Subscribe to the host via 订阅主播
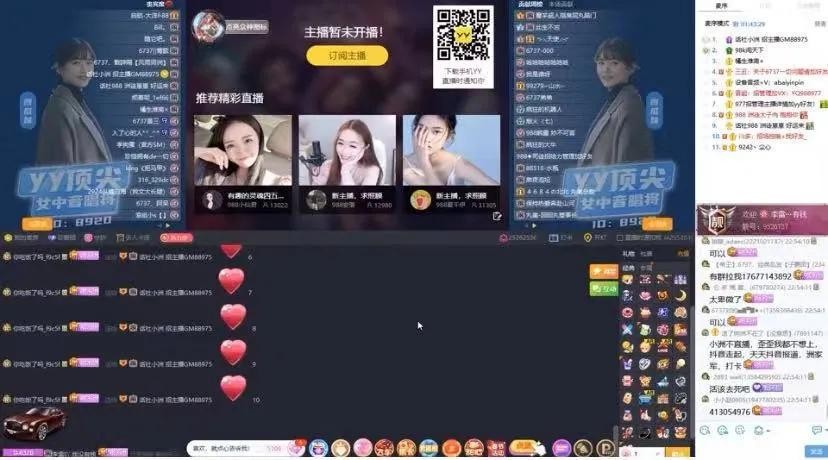The height and width of the screenshot is (460, 828). pyautogui.click(x=347, y=56)
